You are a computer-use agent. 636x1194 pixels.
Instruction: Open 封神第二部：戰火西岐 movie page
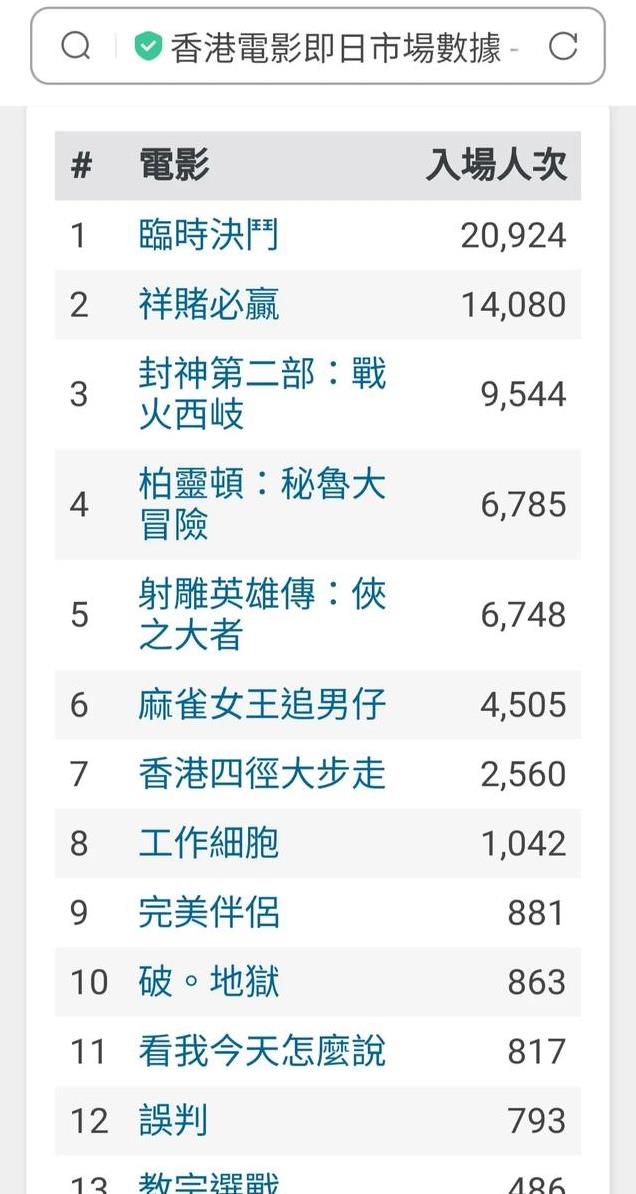(x=263, y=394)
